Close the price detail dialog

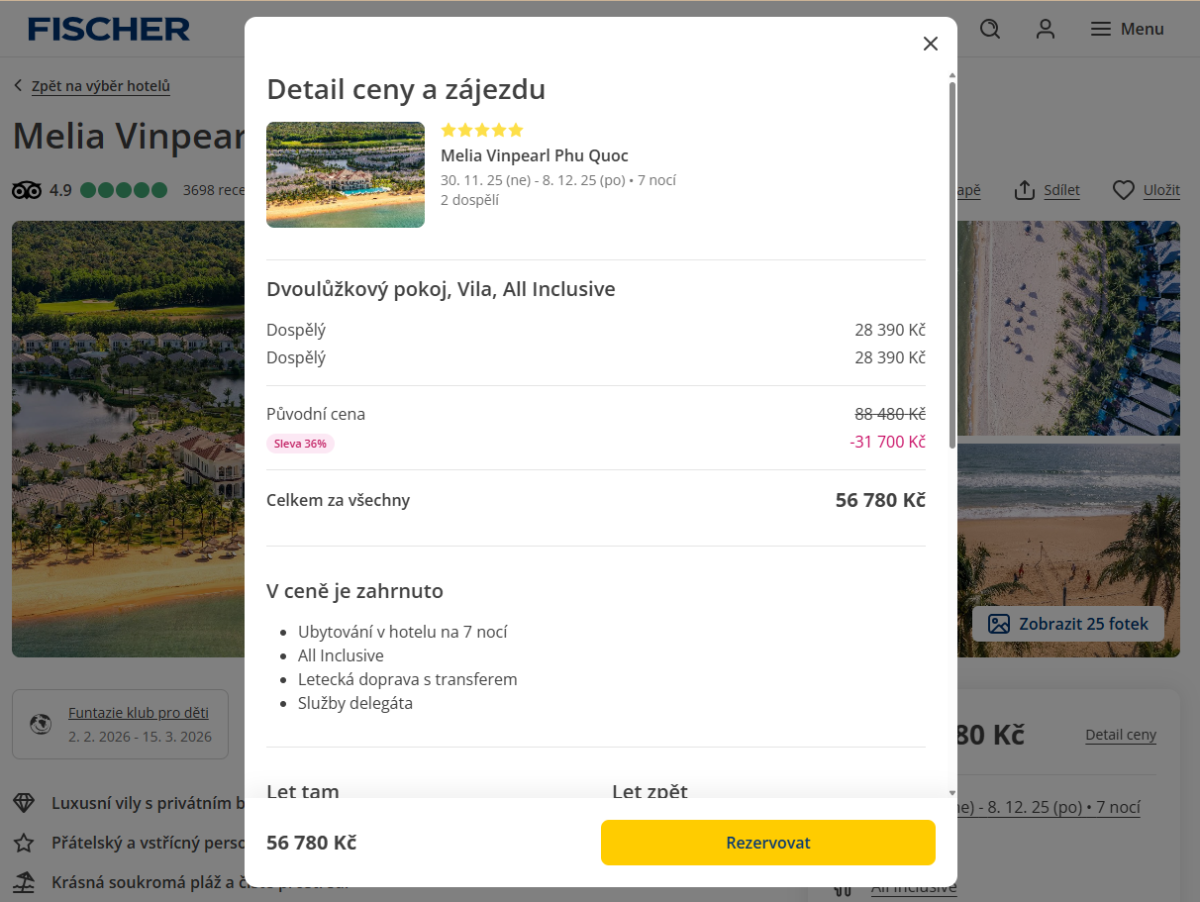(x=930, y=44)
